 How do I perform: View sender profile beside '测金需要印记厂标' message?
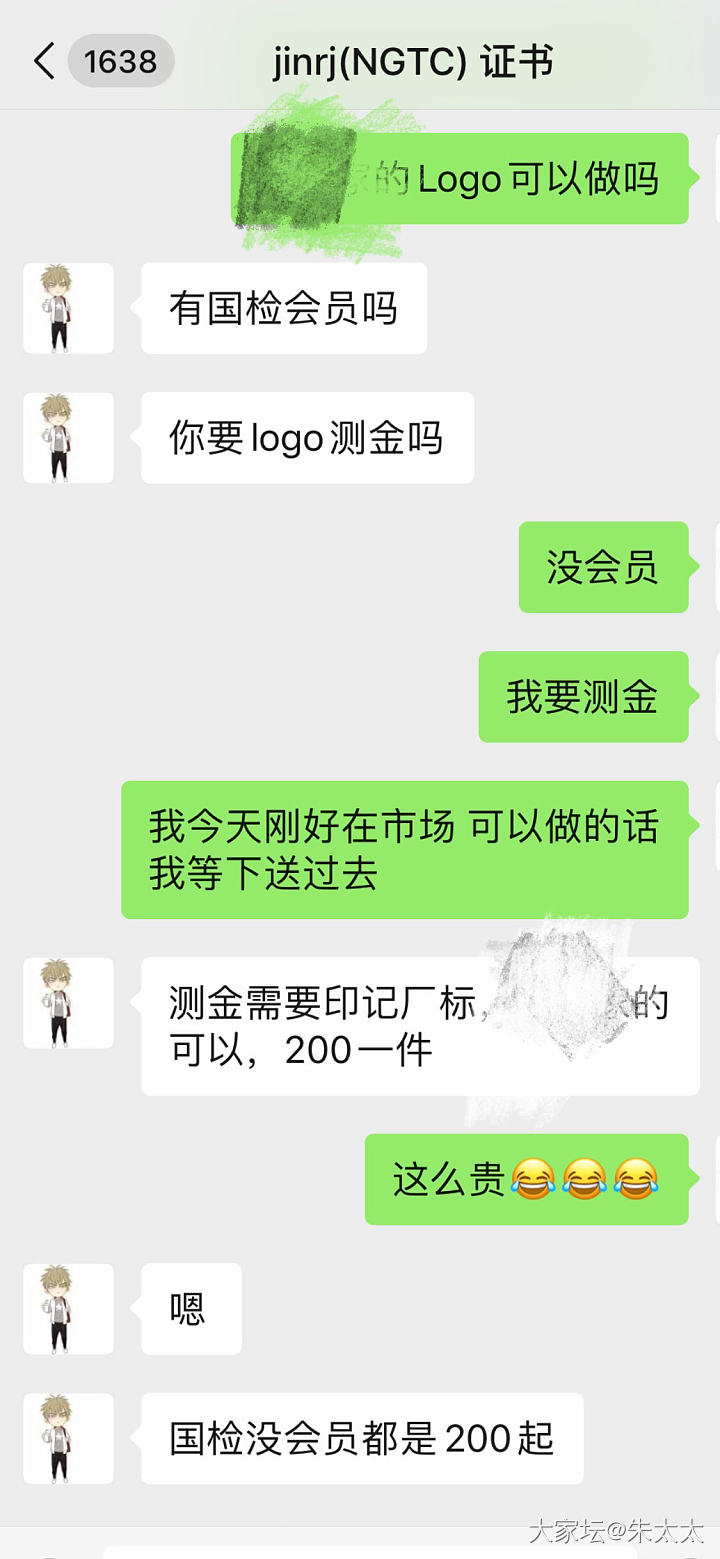coord(68,1003)
